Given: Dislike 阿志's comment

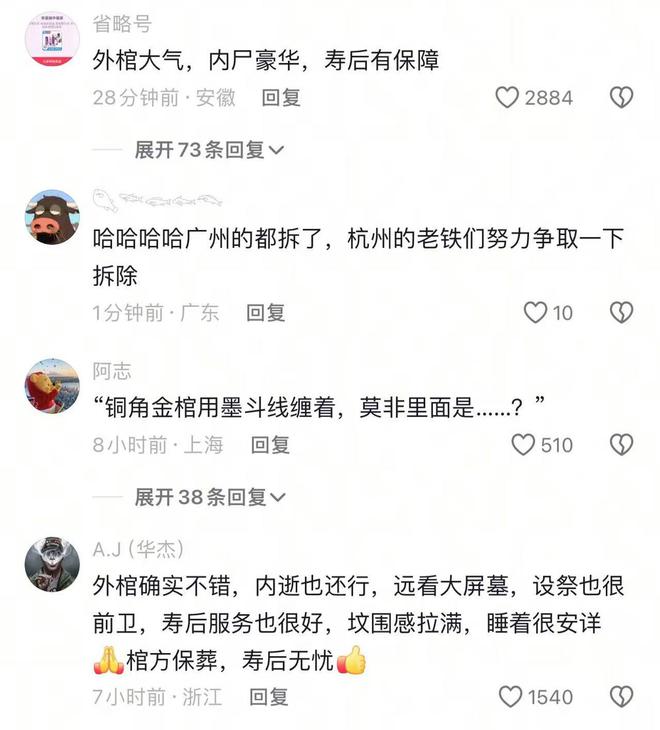Looking at the screenshot, I should click(621, 445).
